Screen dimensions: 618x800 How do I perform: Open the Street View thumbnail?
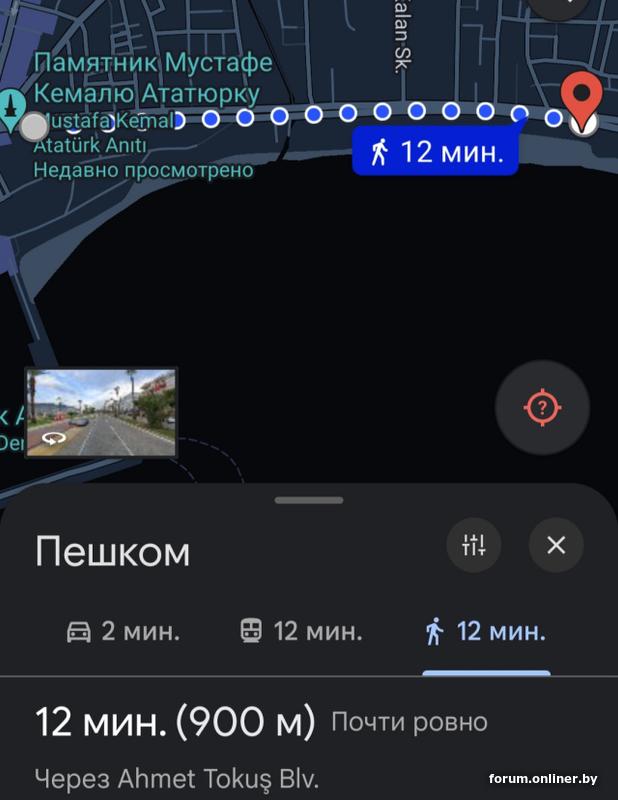click(101, 412)
